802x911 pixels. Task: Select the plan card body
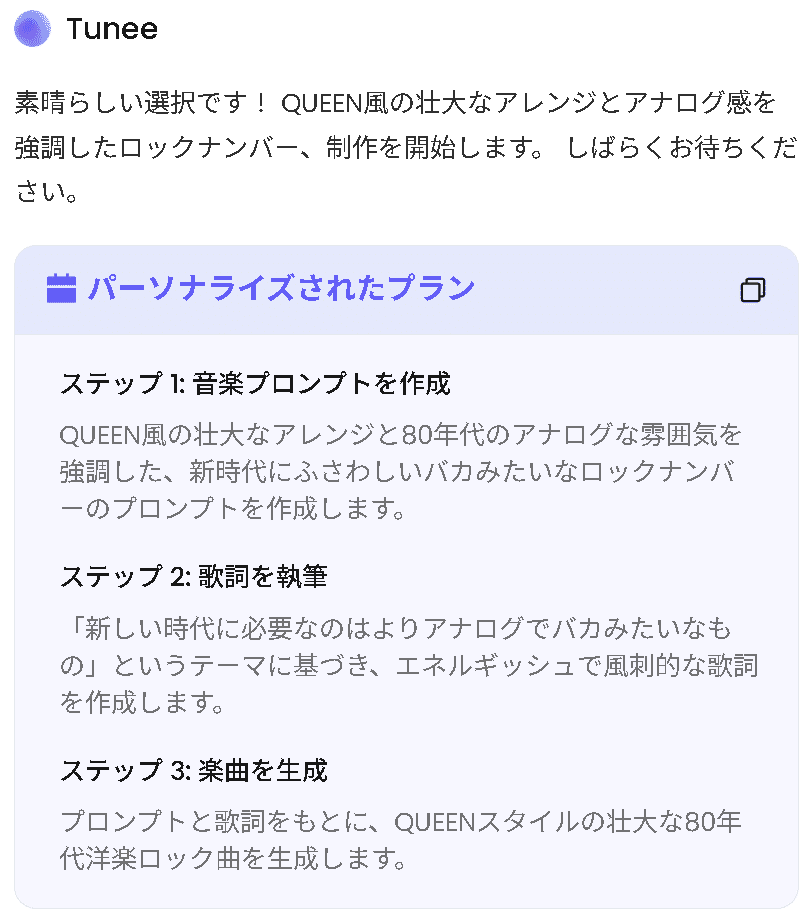pos(400,600)
